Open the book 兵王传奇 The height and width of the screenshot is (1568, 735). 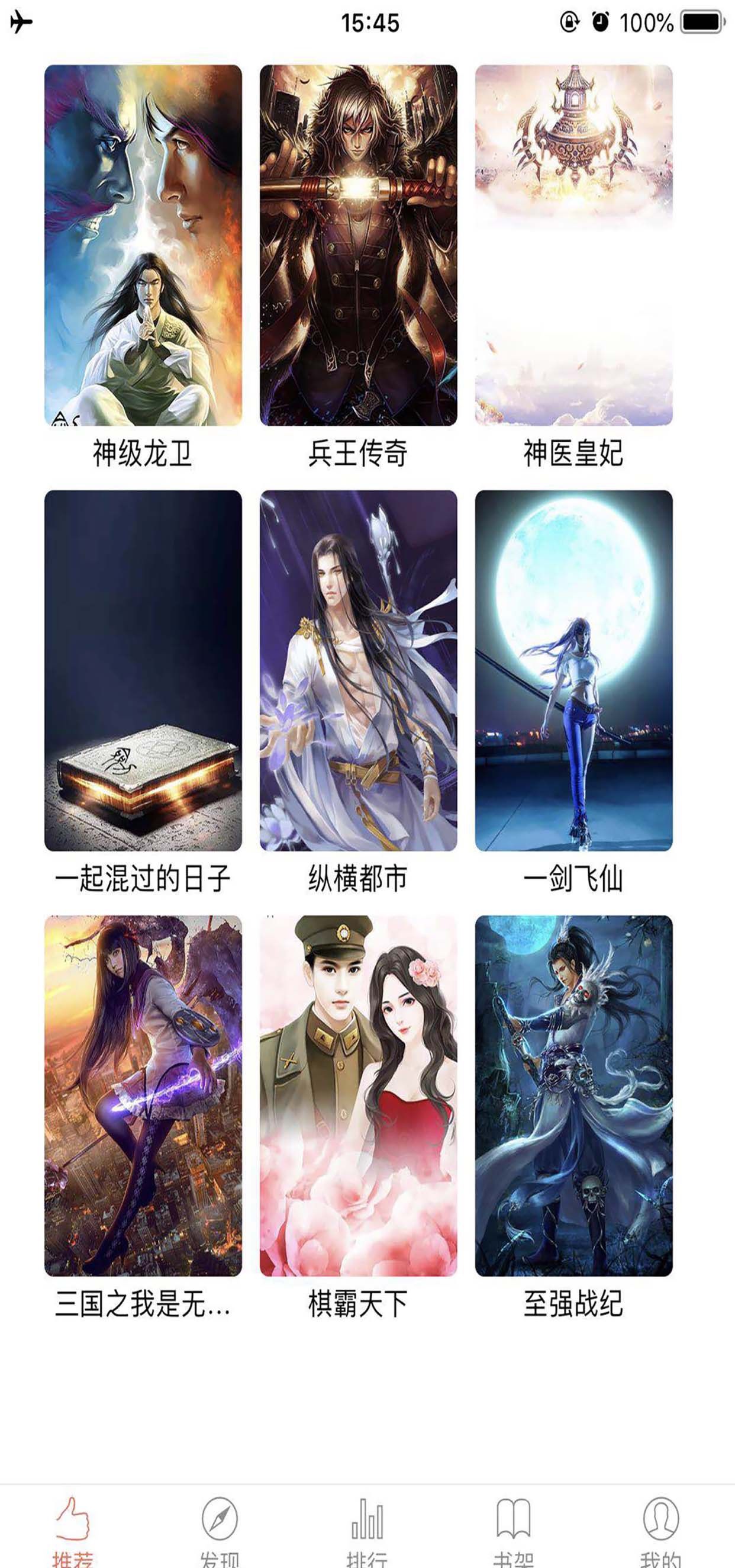point(359,245)
